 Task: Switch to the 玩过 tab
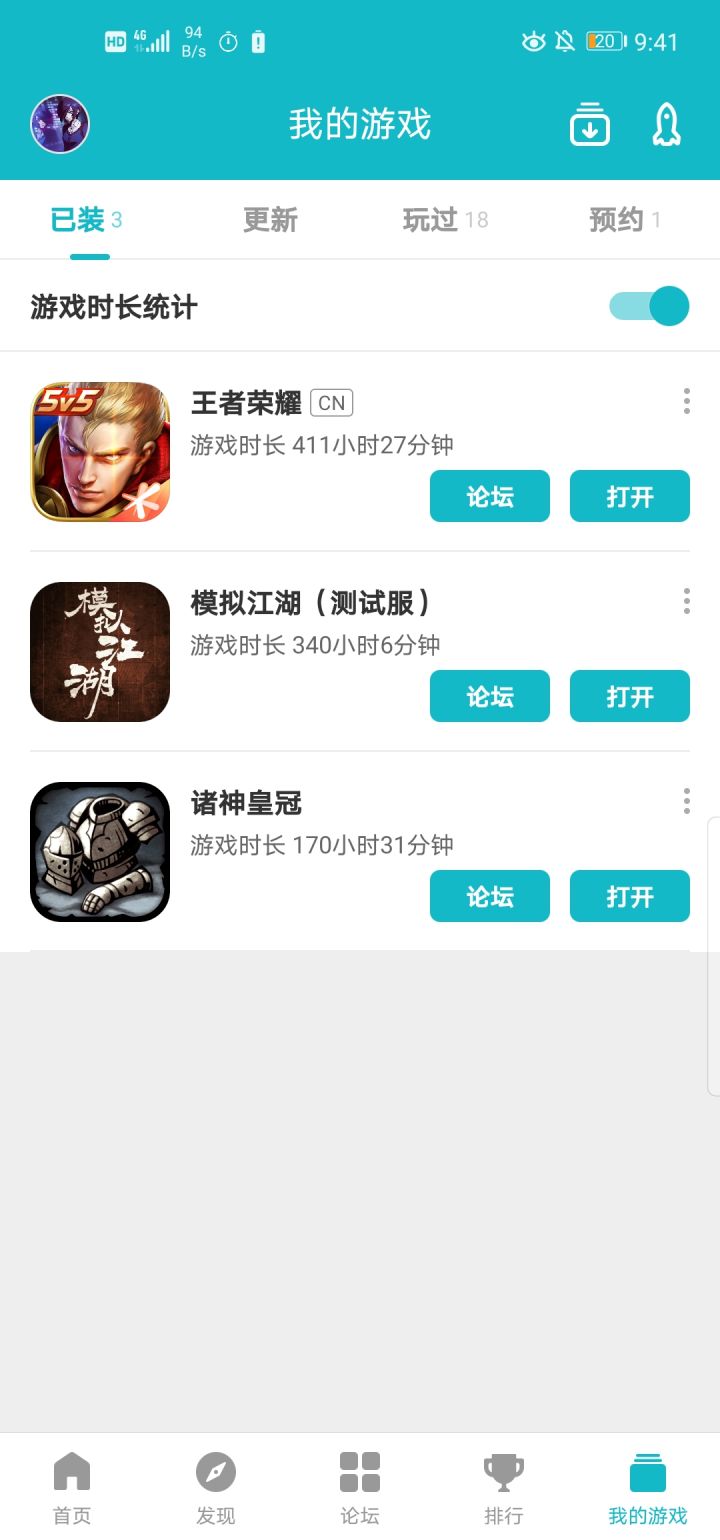pos(445,220)
